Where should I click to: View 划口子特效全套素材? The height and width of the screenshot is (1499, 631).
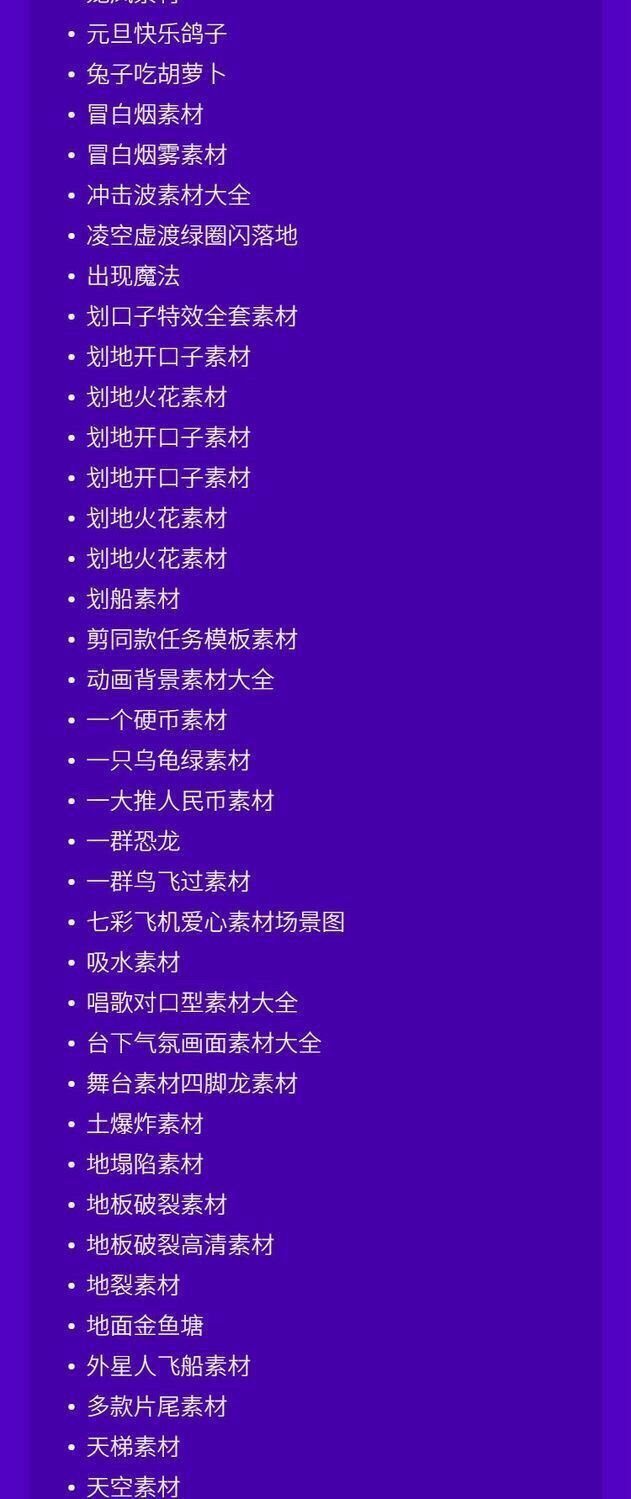192,316
